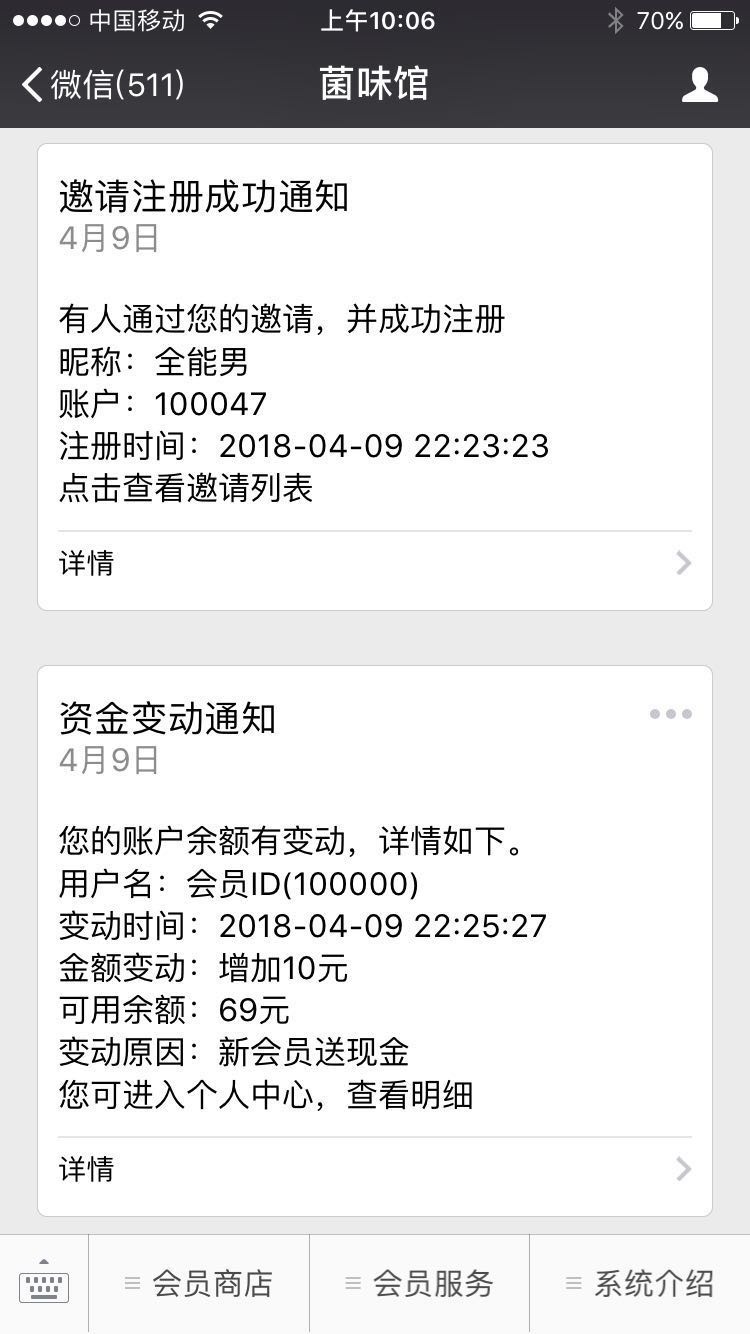Open 详情 of 资金变动通知
The height and width of the screenshot is (1334, 750).
pyautogui.click(x=374, y=1169)
